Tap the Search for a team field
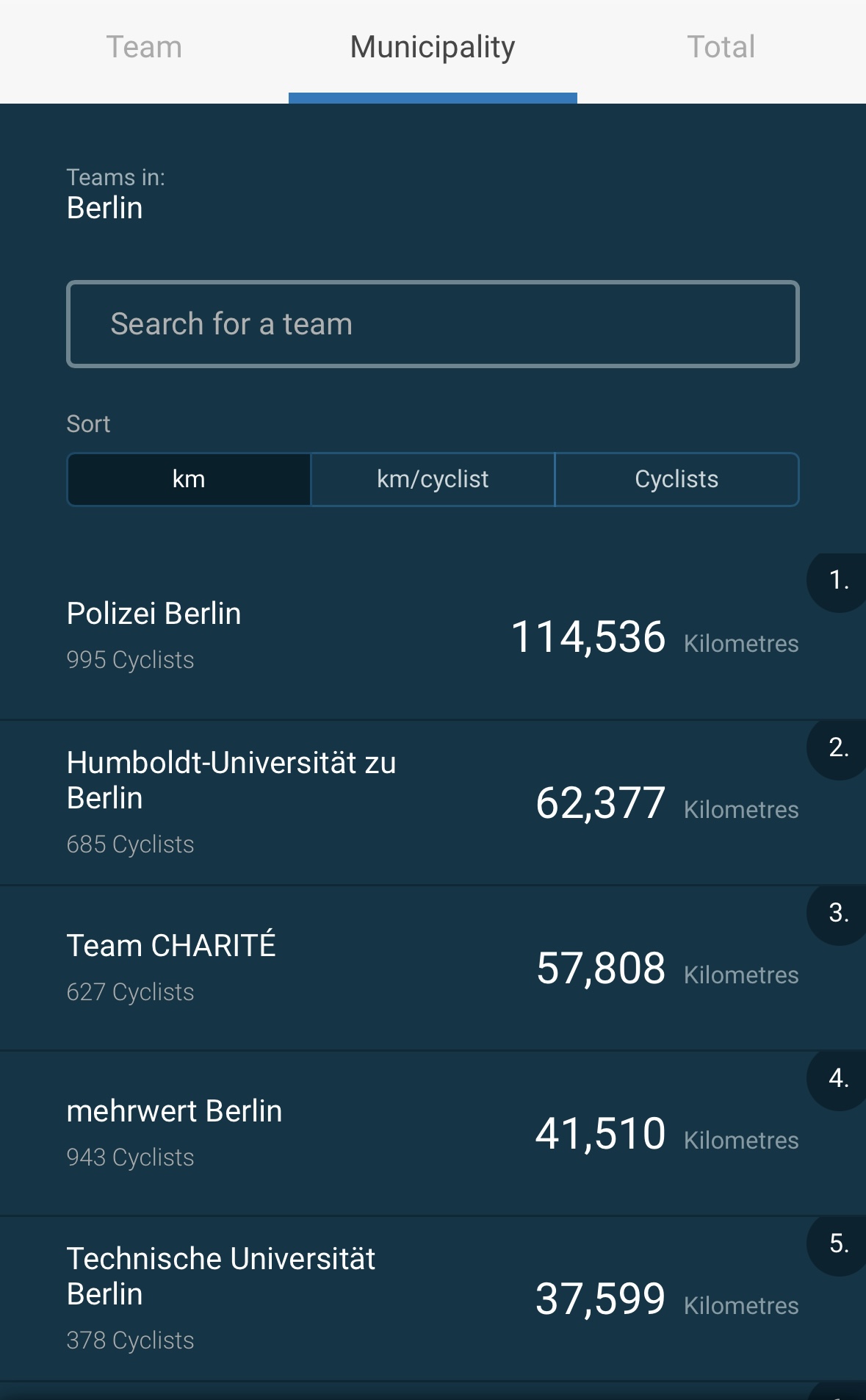Viewport: 866px width, 1400px height. [433, 324]
